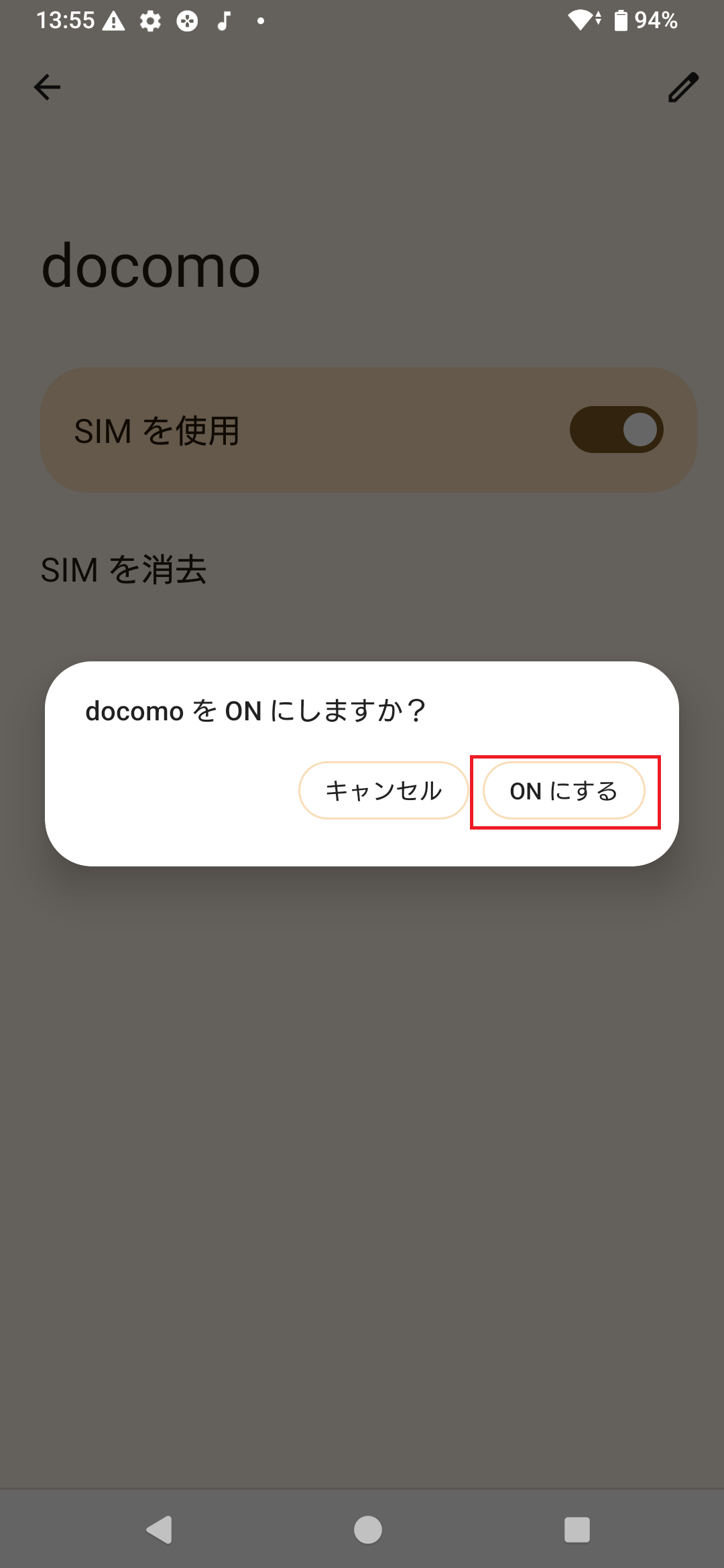Select the SIM を消去 option

[x=125, y=570]
